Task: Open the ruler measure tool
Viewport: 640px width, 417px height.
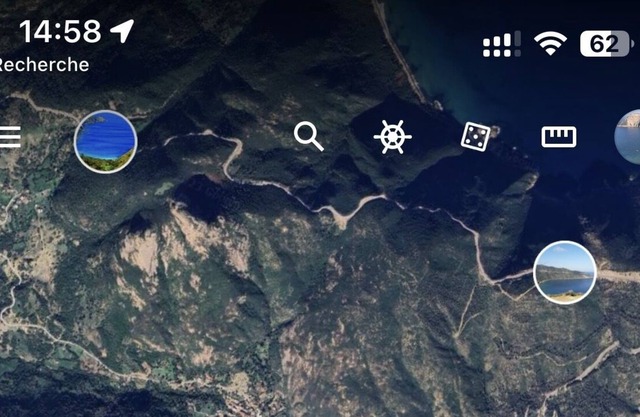Action: (559, 137)
